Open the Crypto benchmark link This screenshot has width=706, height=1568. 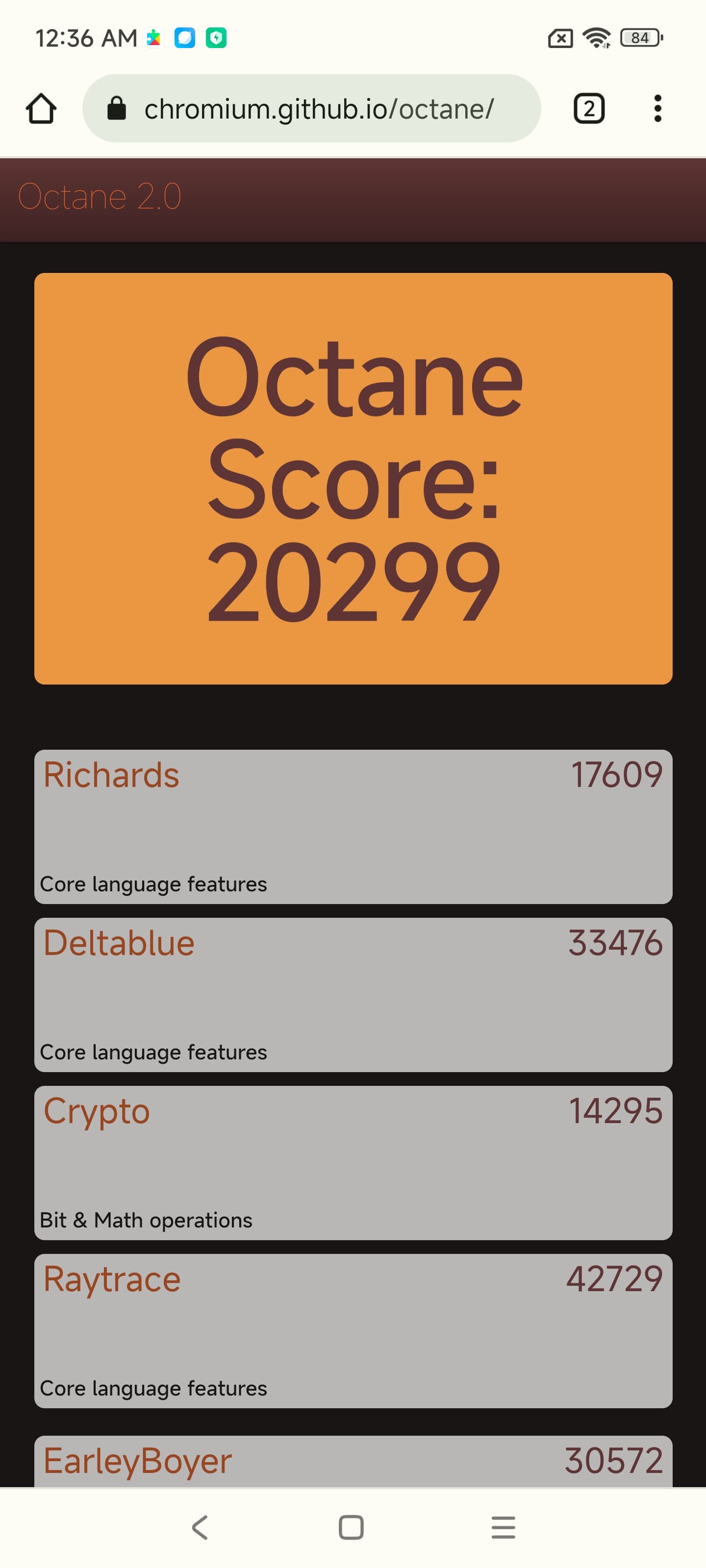pyautogui.click(x=97, y=1111)
